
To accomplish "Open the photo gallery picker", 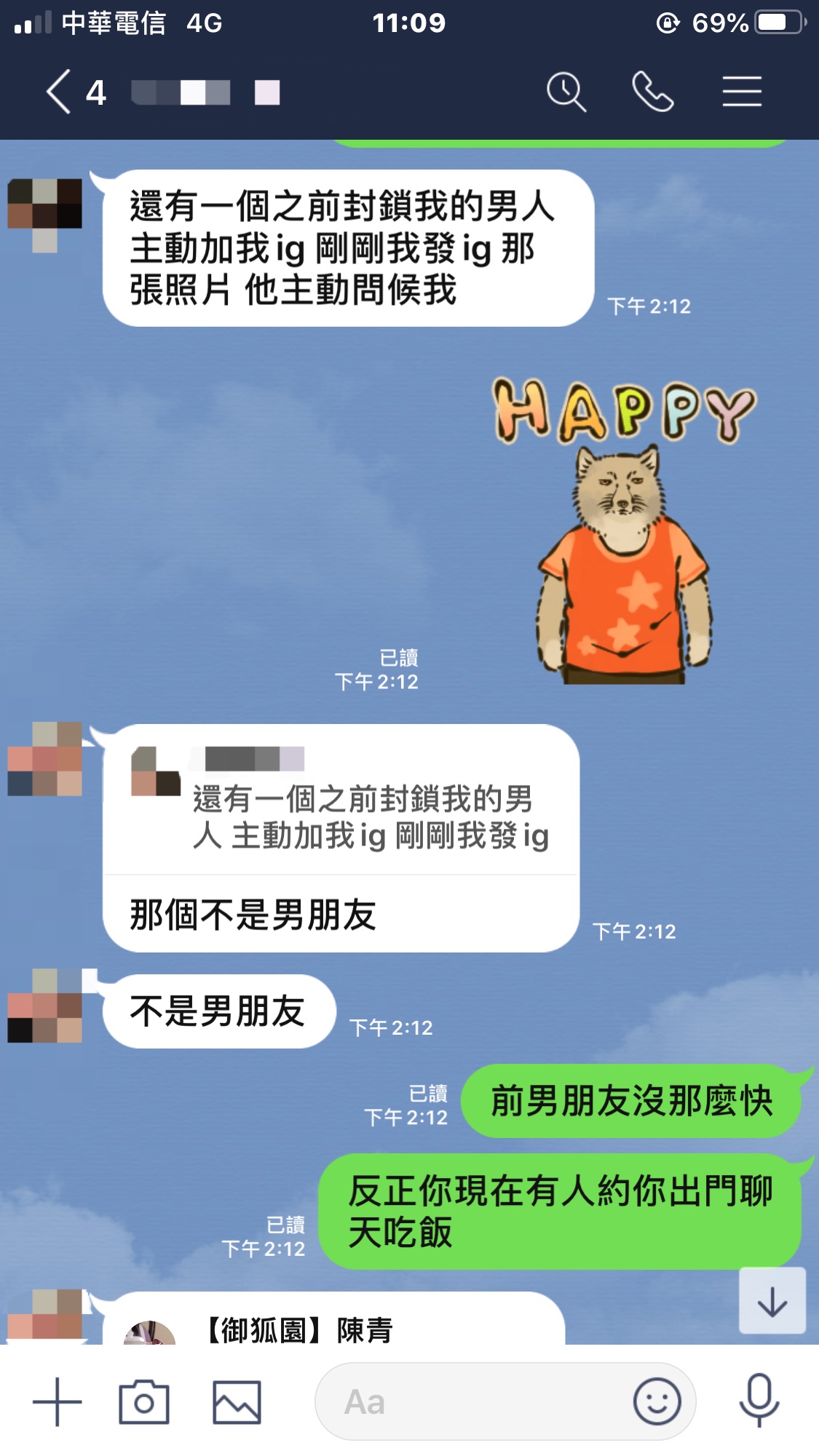I will [x=237, y=1401].
